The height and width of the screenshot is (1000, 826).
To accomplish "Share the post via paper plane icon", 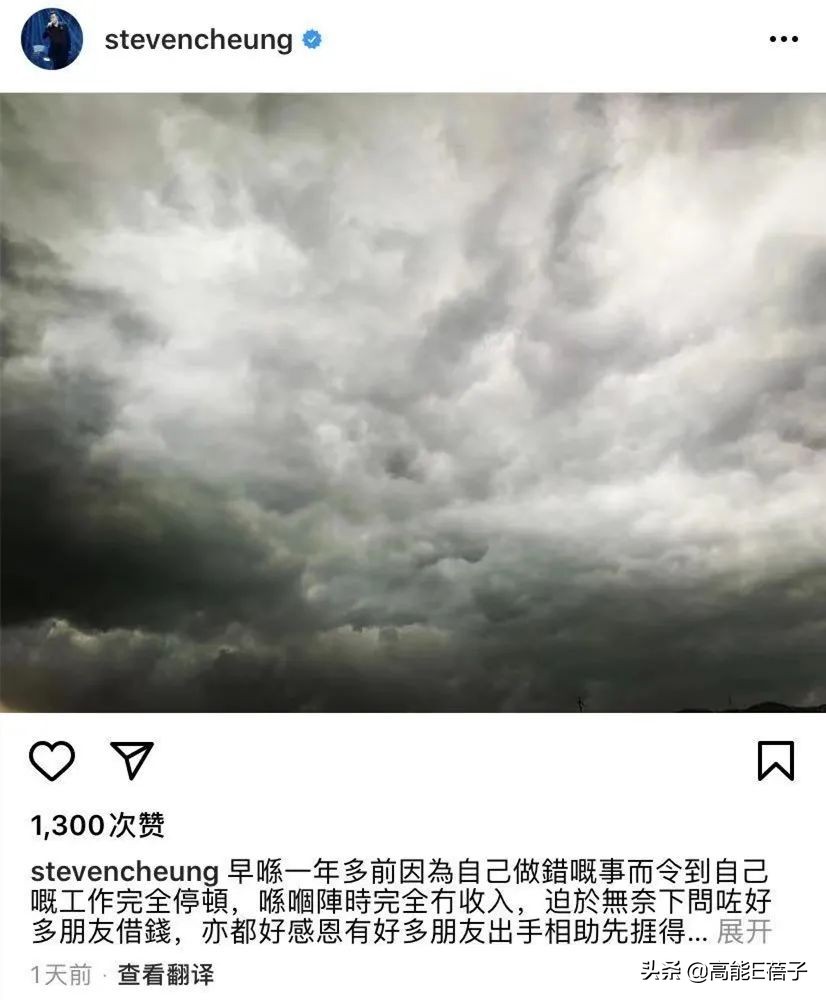I will [x=131, y=761].
